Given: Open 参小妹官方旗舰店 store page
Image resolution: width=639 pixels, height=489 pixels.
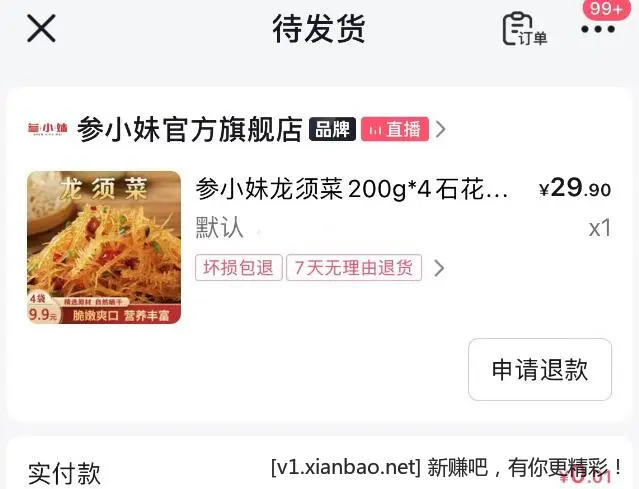Looking at the screenshot, I should coord(190,129).
